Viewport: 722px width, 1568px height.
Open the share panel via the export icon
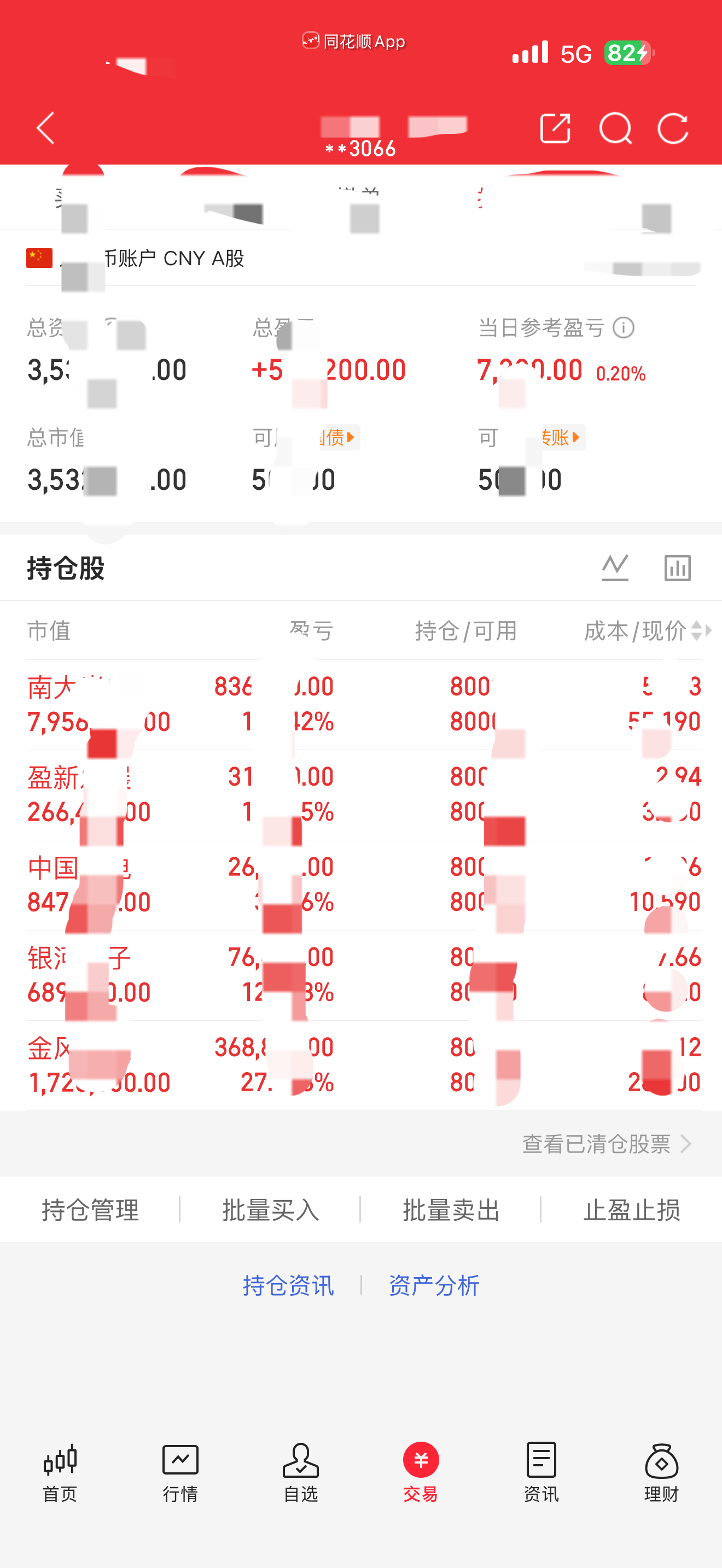(556, 128)
